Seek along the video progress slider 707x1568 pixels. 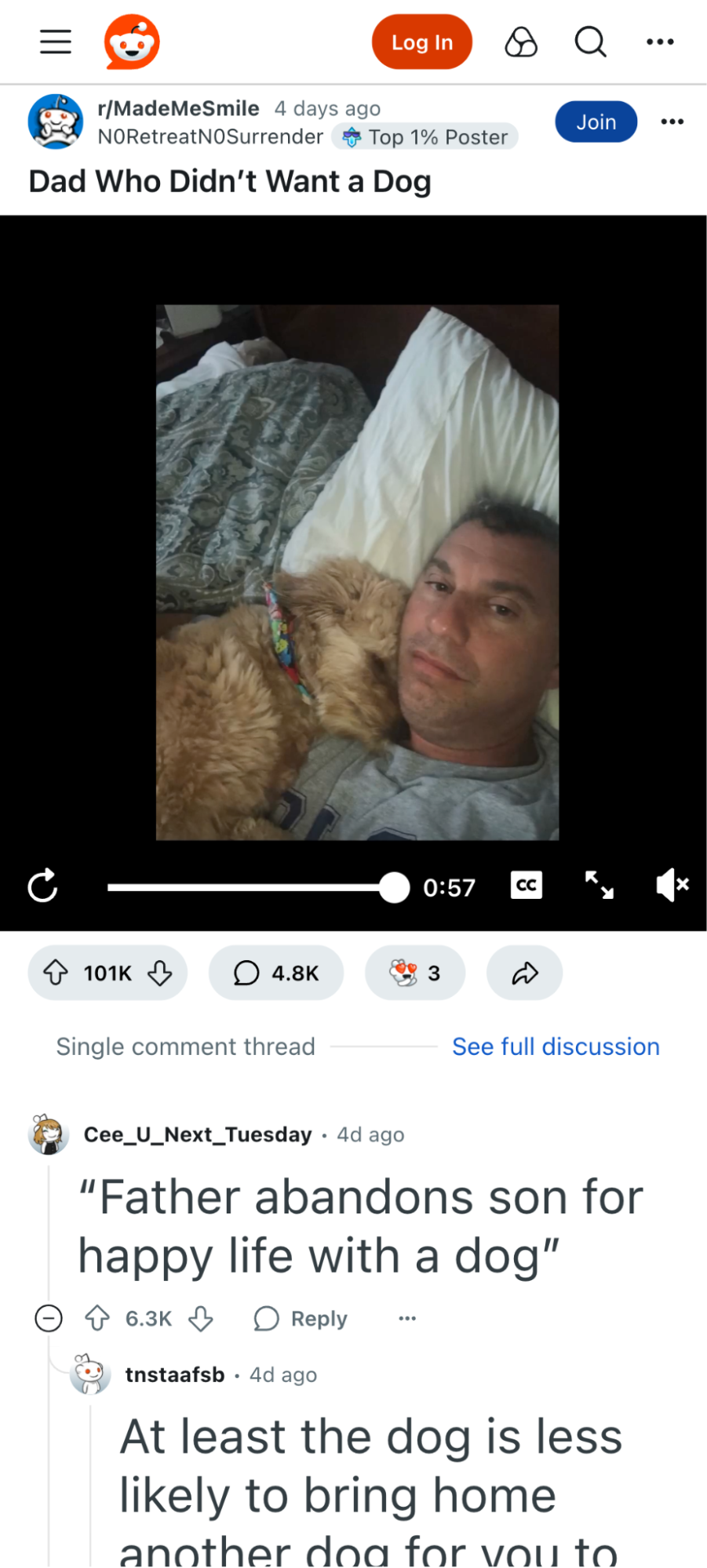click(x=258, y=887)
